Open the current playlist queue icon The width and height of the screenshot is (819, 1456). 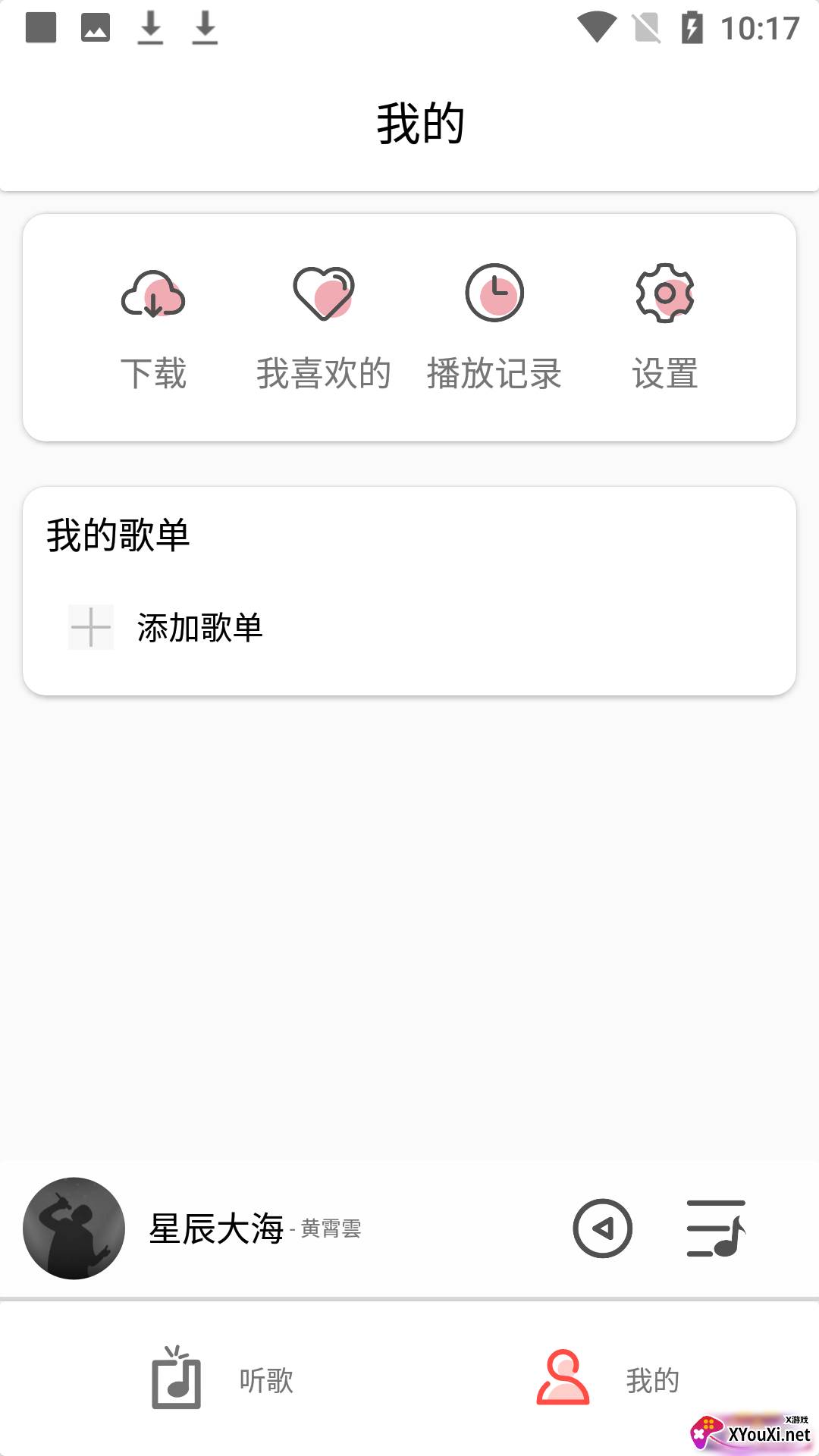pos(716,1228)
